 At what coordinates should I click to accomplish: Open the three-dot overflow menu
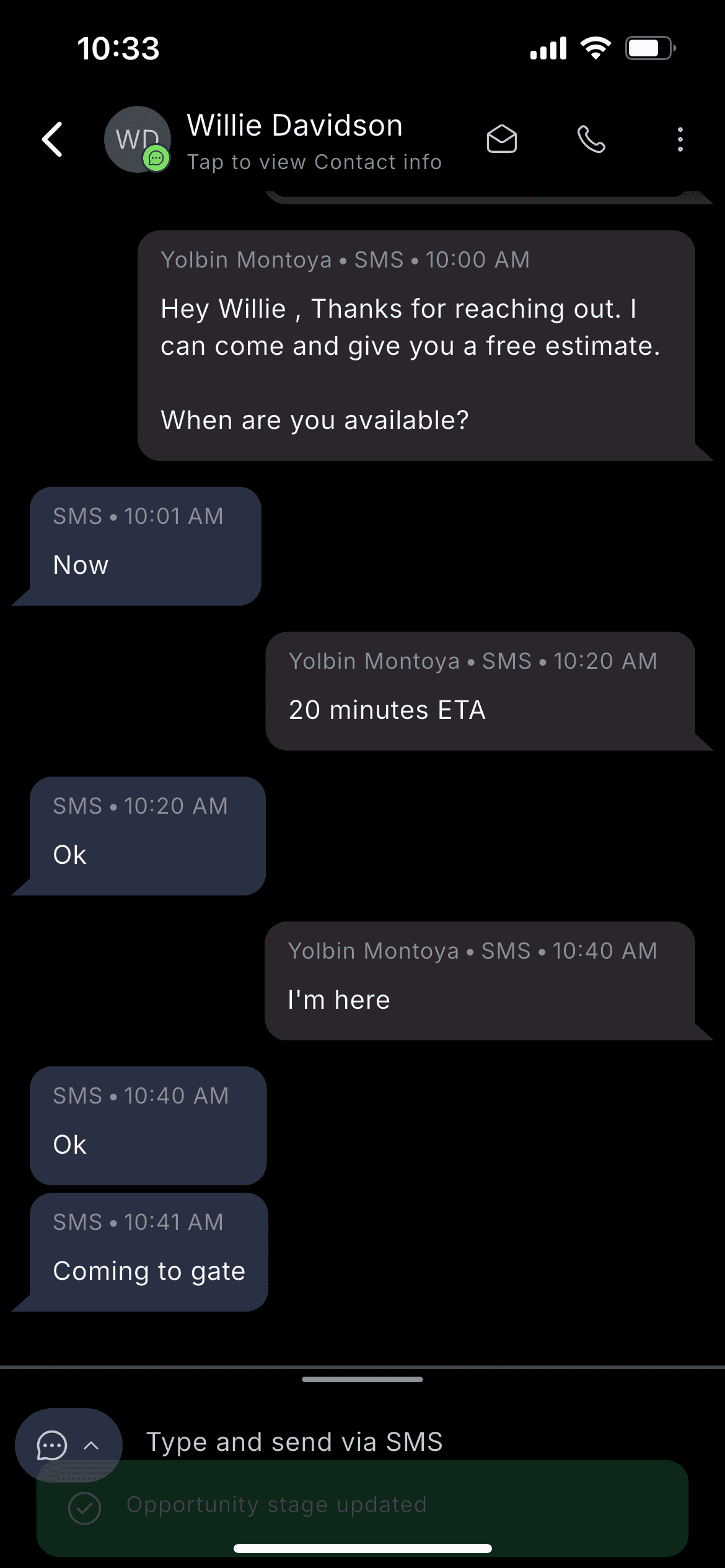680,139
